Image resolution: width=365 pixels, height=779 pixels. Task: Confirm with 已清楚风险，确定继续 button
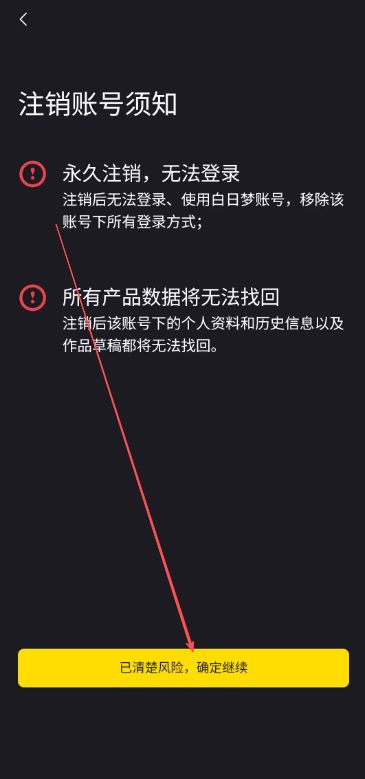click(183, 668)
